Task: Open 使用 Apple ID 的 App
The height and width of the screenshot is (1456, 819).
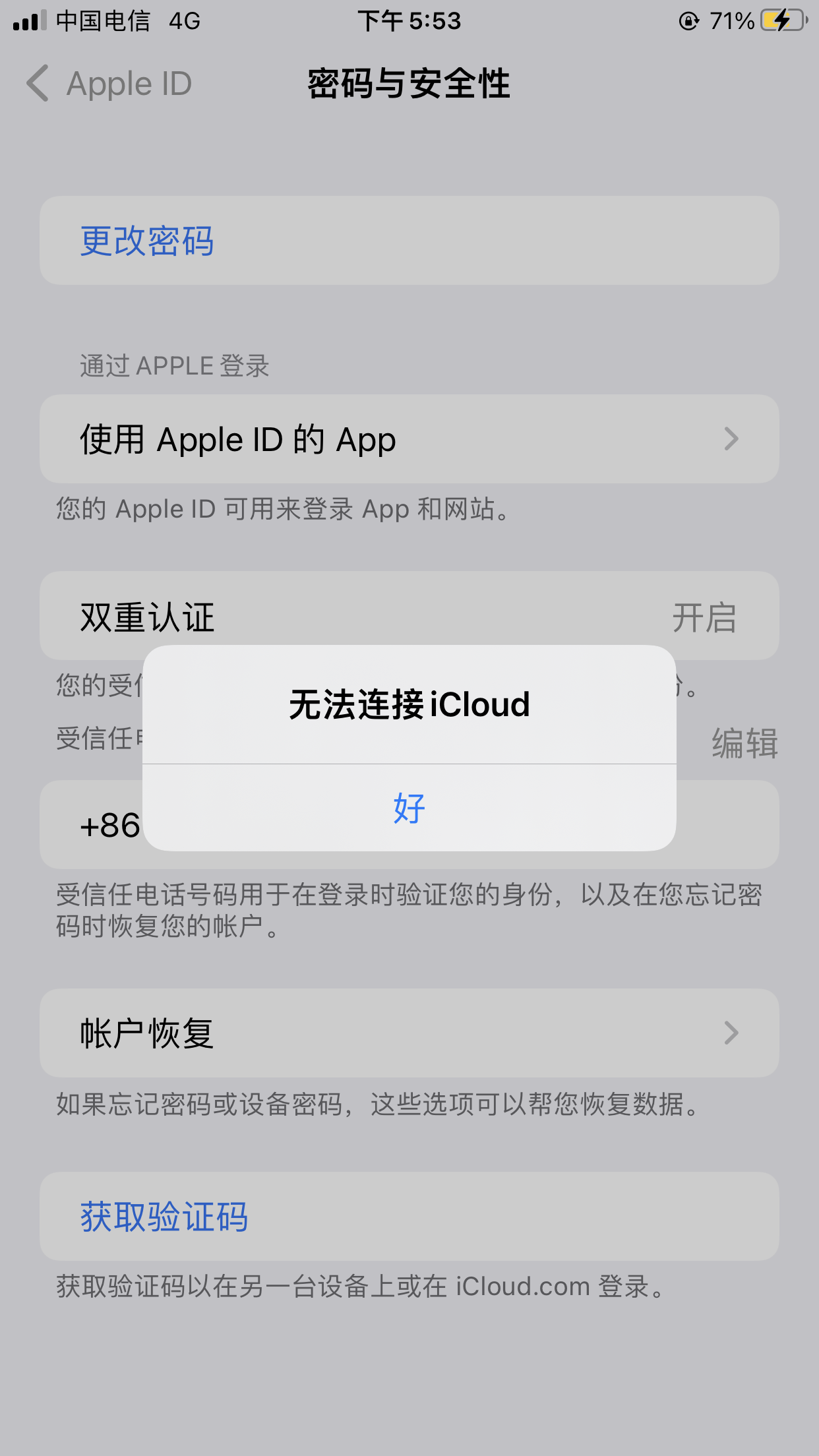Action: pyautogui.click(x=409, y=439)
